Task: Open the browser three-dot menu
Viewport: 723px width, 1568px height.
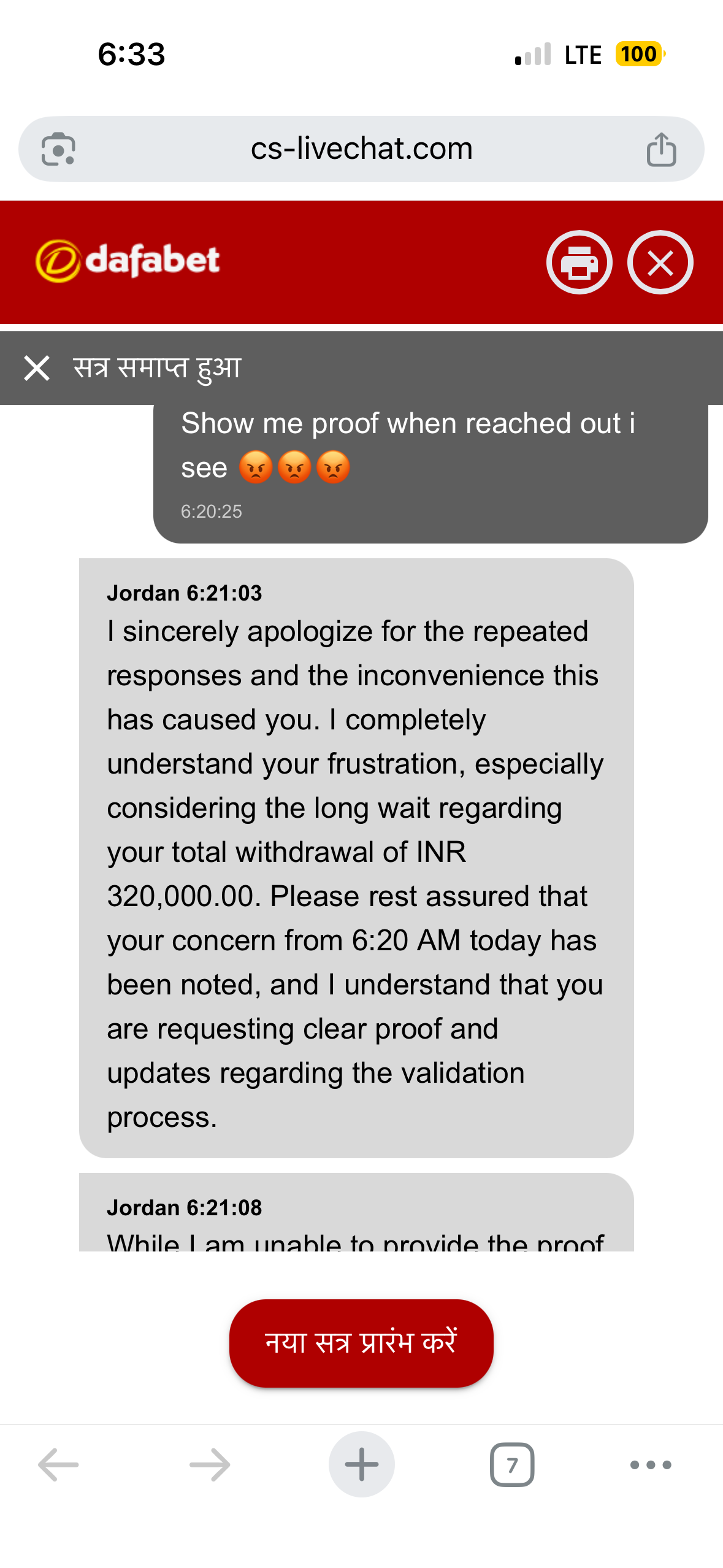Action: click(651, 1465)
